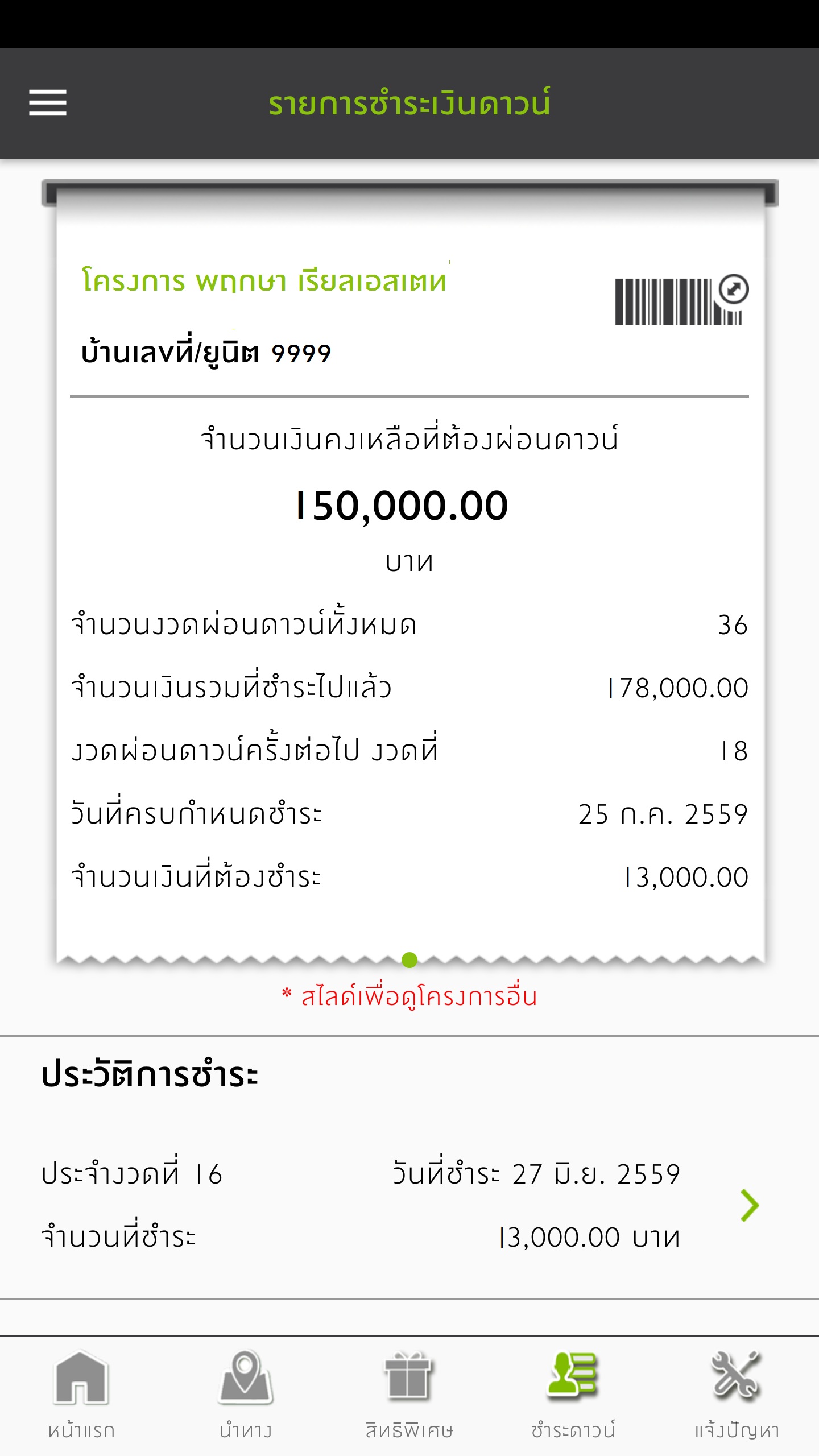Go to the หน้าแรก home tab
This screenshot has width=819, height=1456.
tap(81, 1396)
